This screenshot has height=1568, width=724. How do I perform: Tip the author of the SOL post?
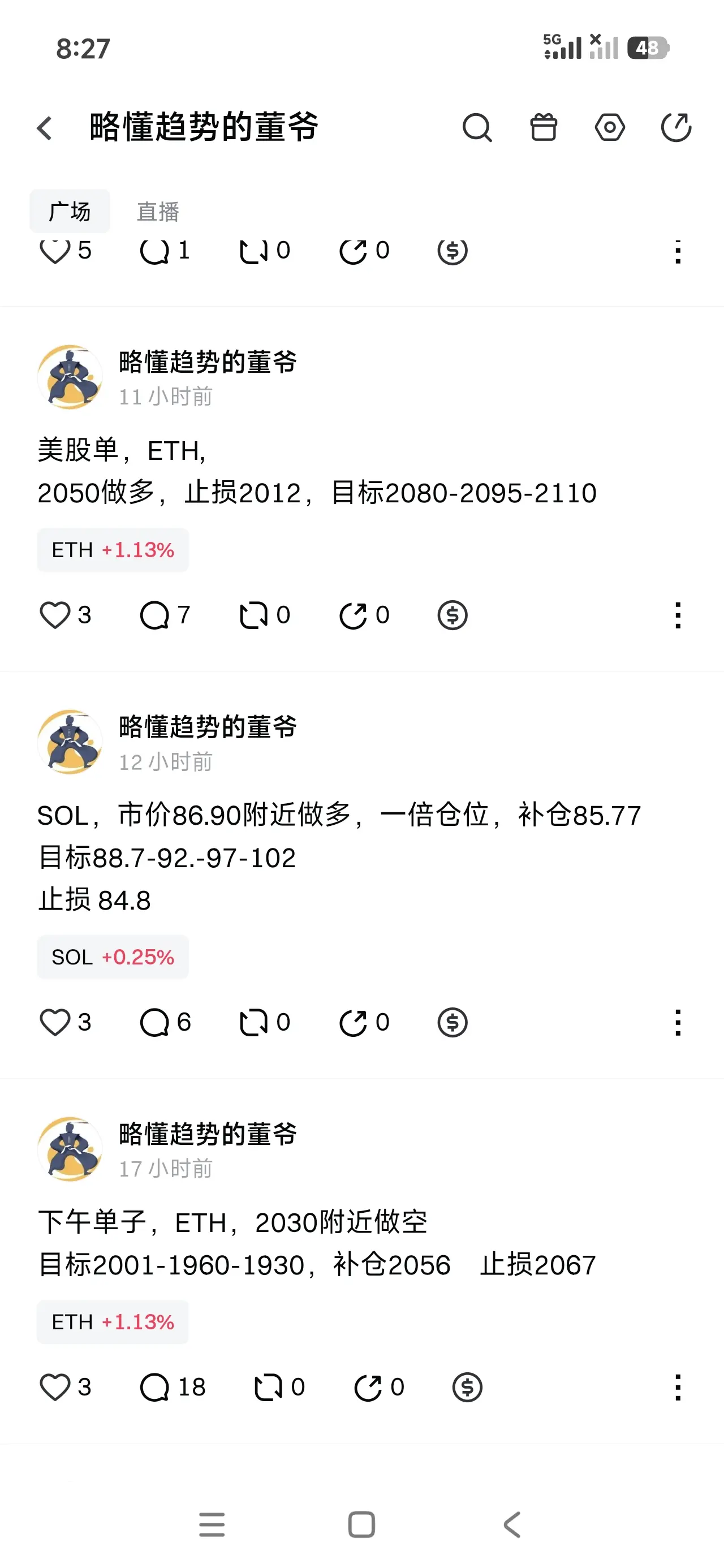click(453, 1022)
